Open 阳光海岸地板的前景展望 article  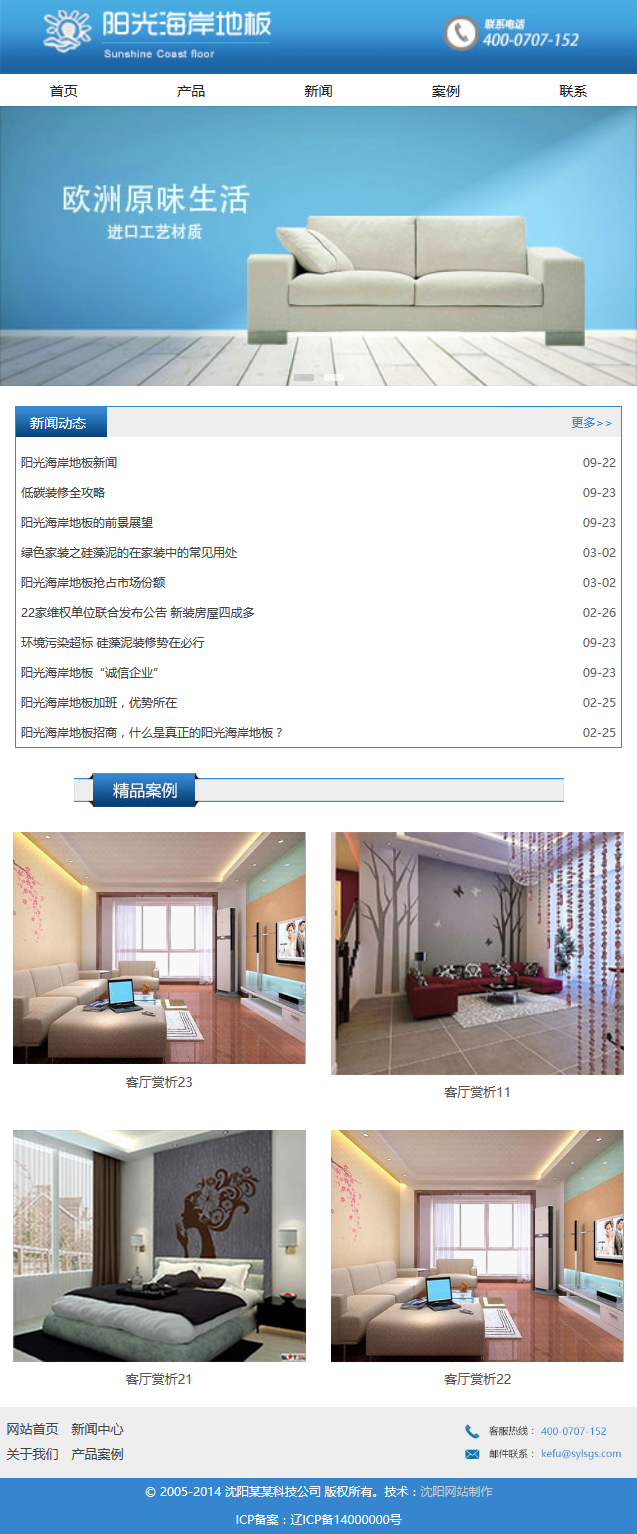point(87,523)
